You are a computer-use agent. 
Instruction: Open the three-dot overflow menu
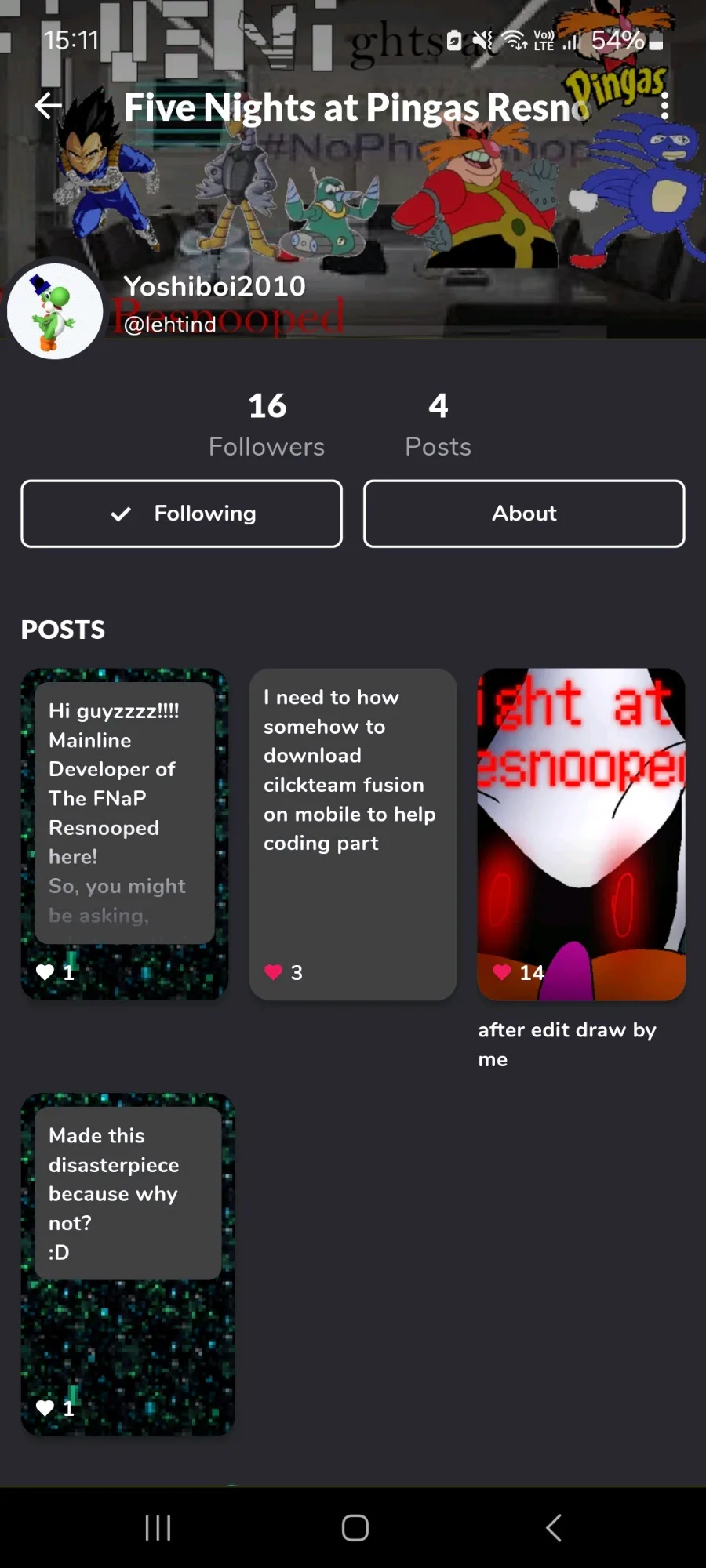(x=664, y=106)
